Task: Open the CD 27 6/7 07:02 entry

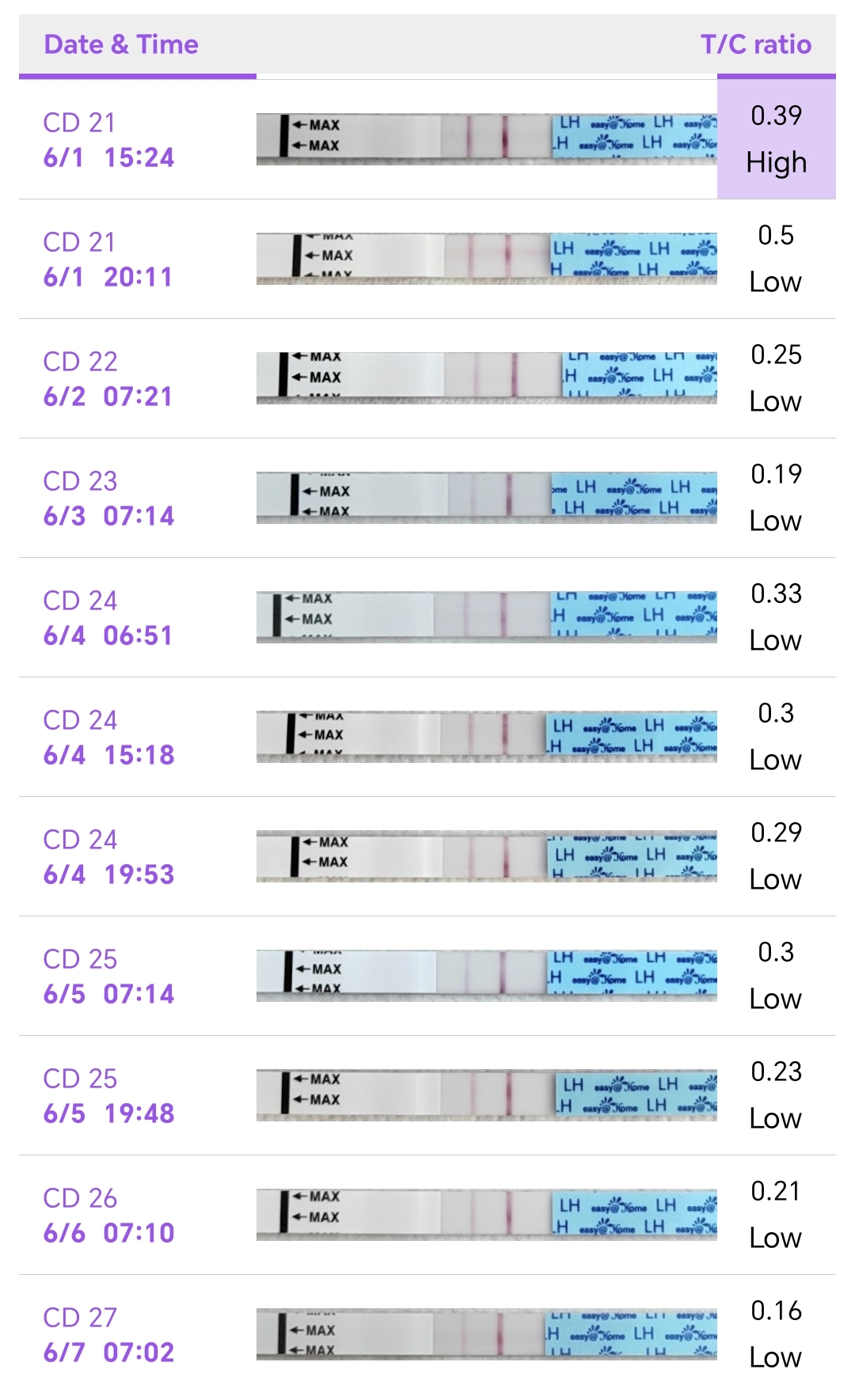Action: 427,1334
